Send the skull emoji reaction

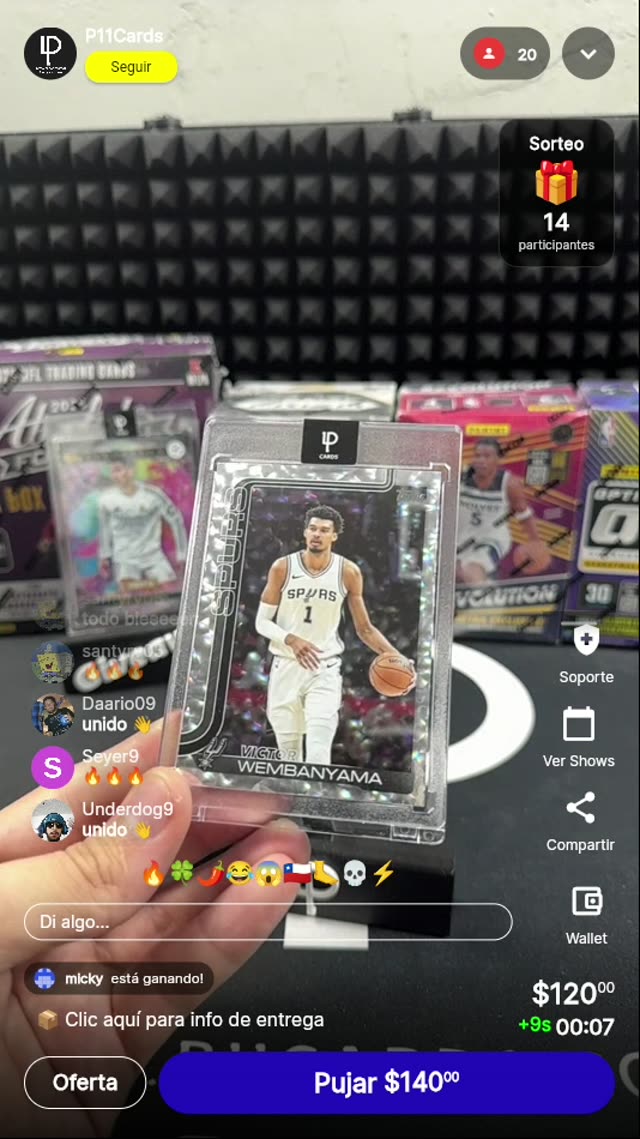355,874
